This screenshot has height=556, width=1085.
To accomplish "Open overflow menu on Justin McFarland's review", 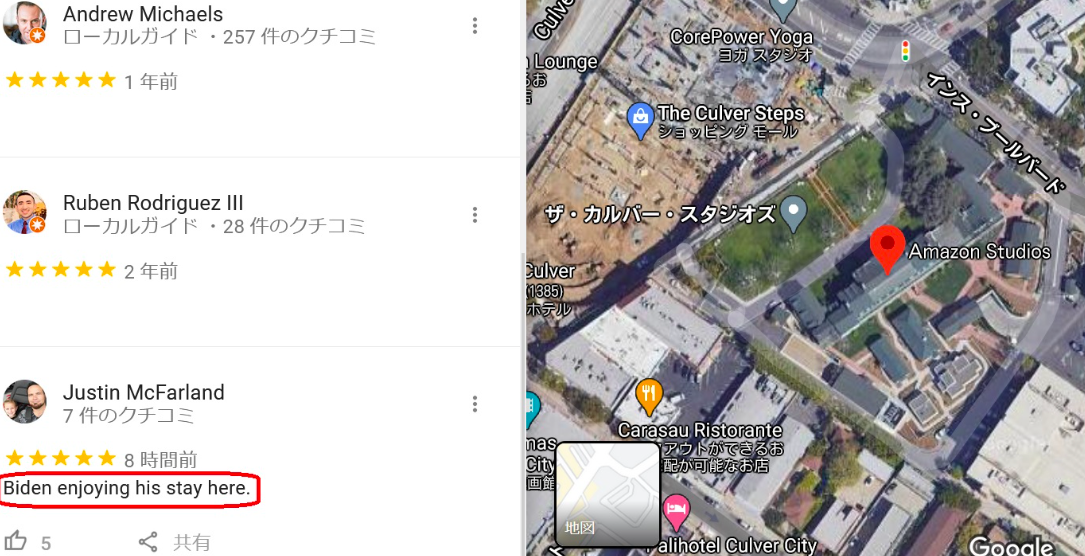I will click(x=475, y=404).
